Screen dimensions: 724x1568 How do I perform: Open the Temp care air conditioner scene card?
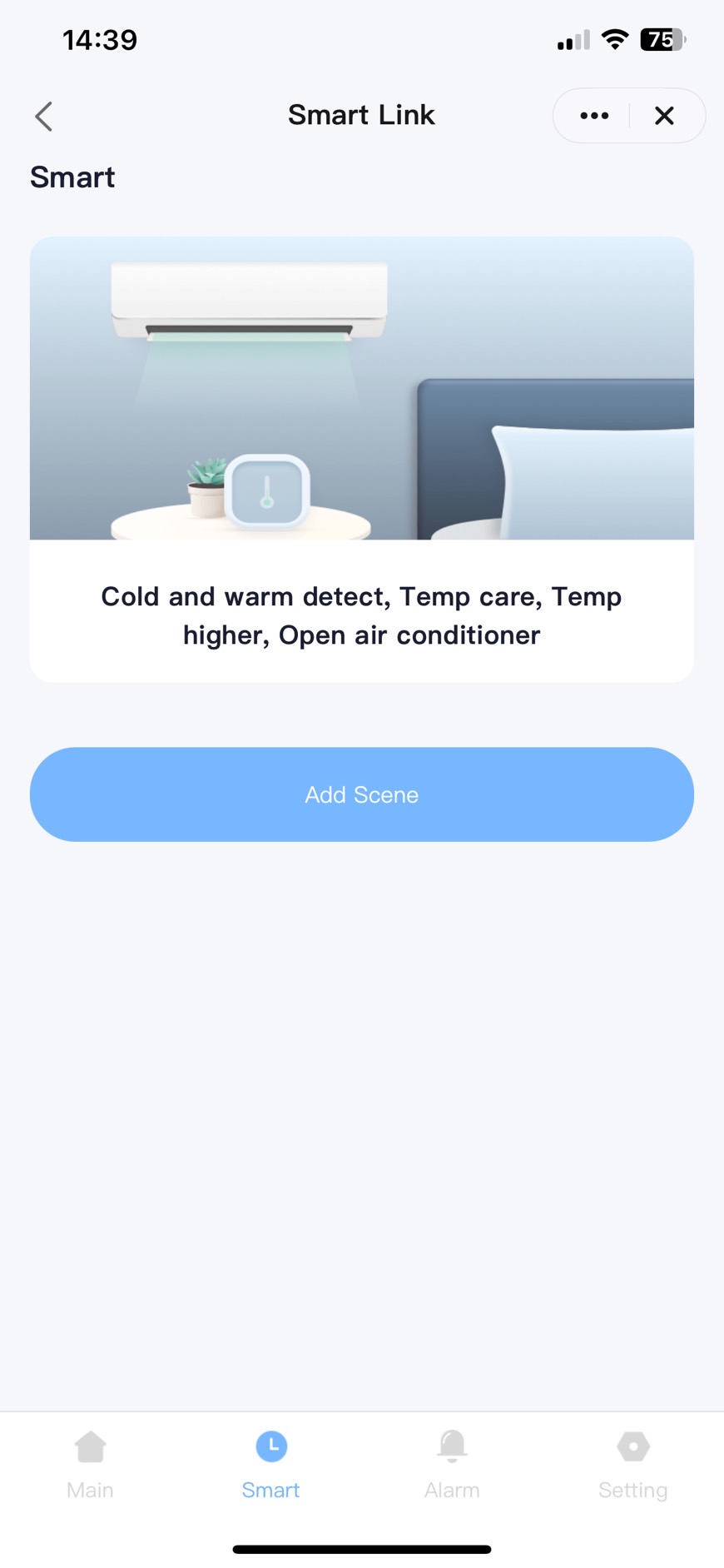tap(361, 459)
